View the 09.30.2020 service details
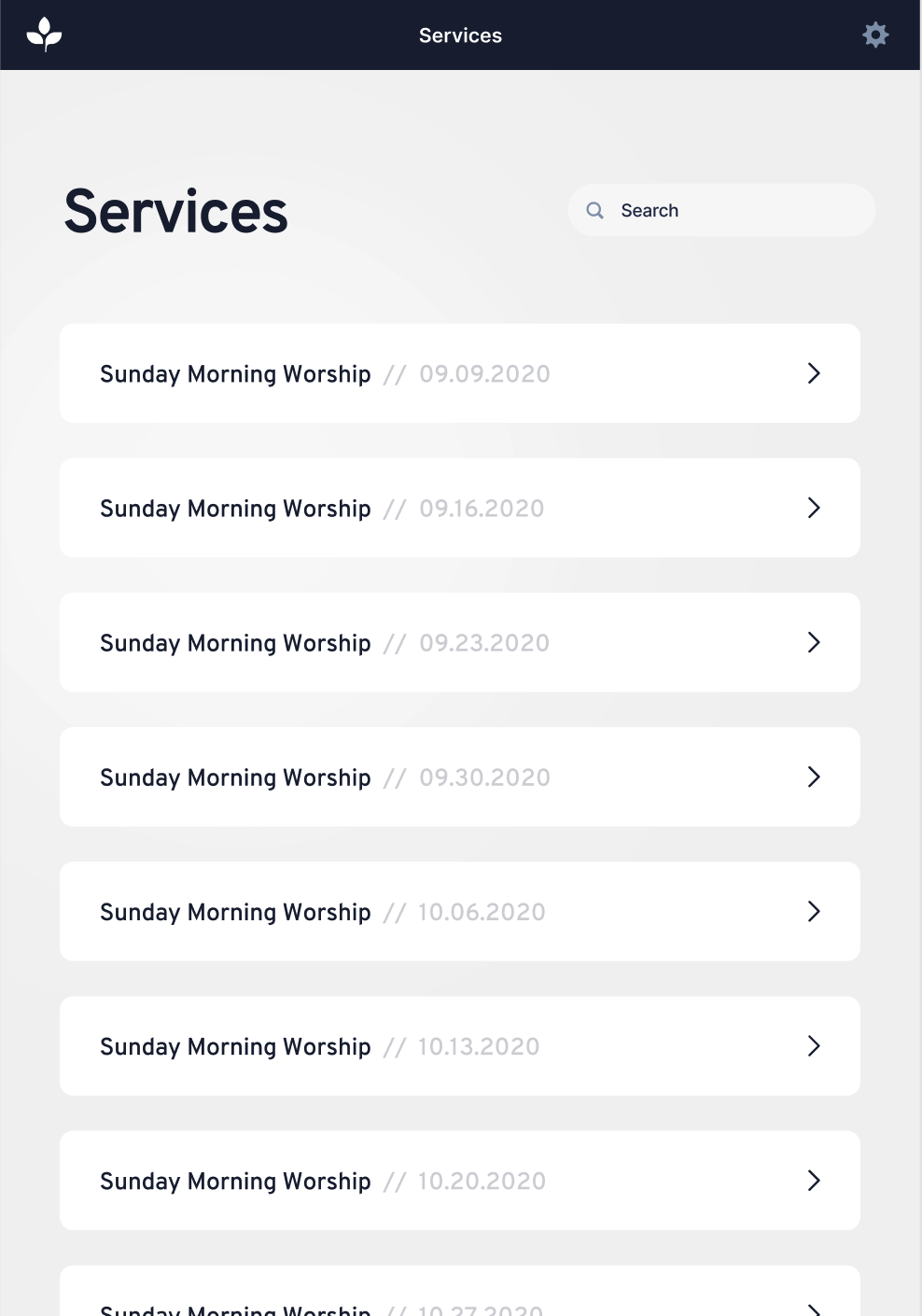Screen dimensions: 922x1316 tap(459, 777)
